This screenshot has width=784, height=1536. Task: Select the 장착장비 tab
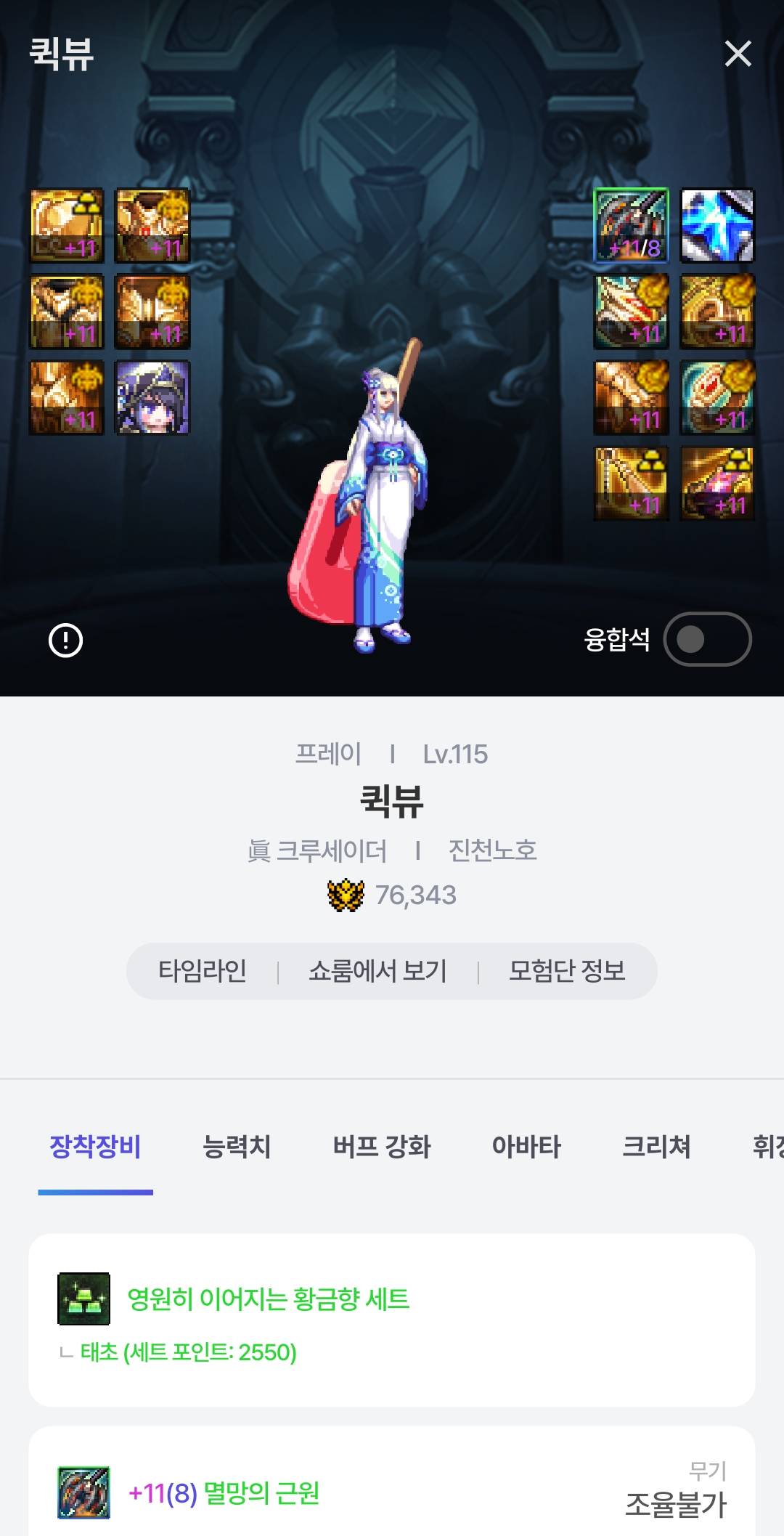tap(95, 1147)
